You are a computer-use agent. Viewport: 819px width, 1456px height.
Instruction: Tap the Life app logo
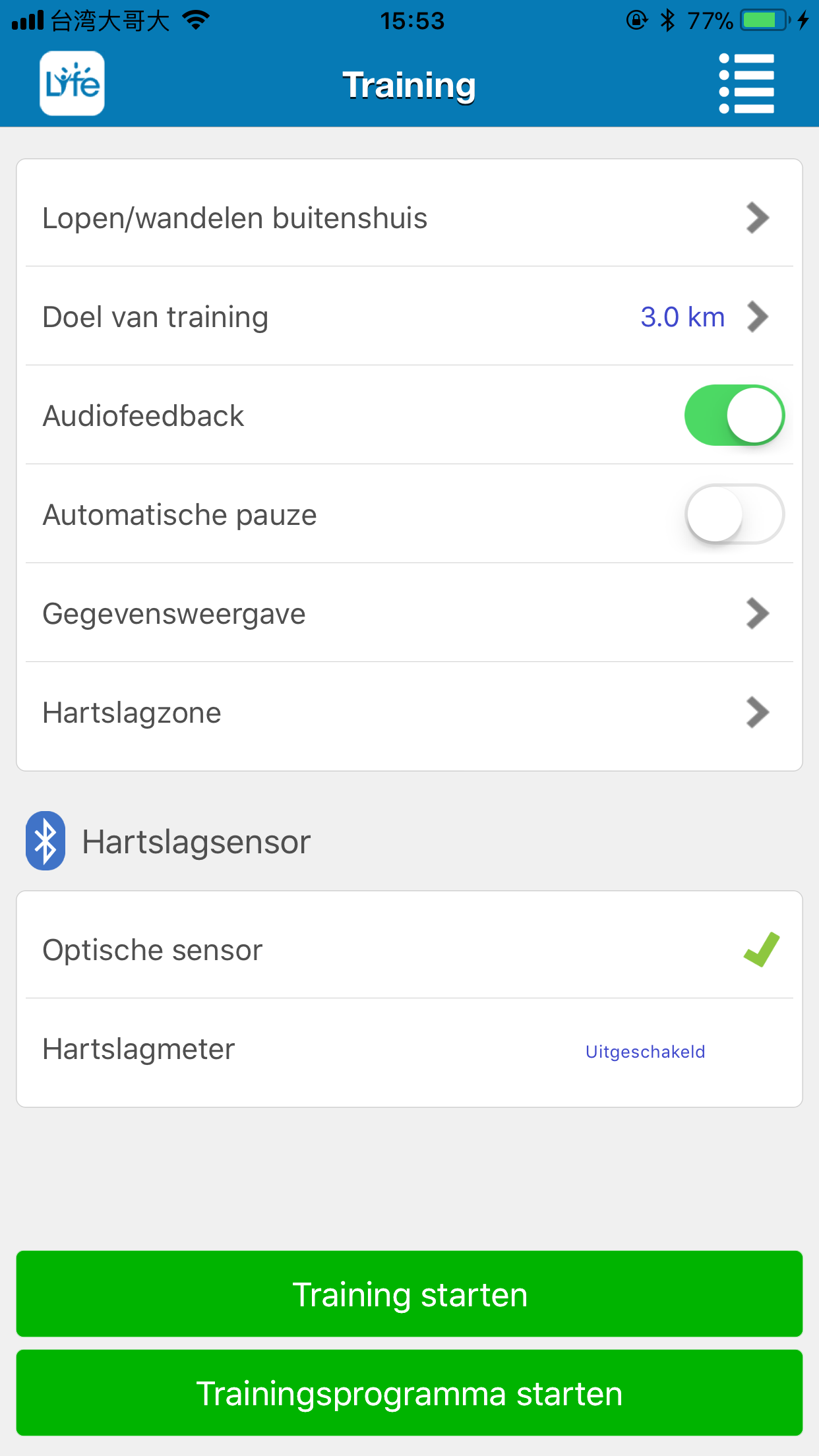click(x=72, y=84)
